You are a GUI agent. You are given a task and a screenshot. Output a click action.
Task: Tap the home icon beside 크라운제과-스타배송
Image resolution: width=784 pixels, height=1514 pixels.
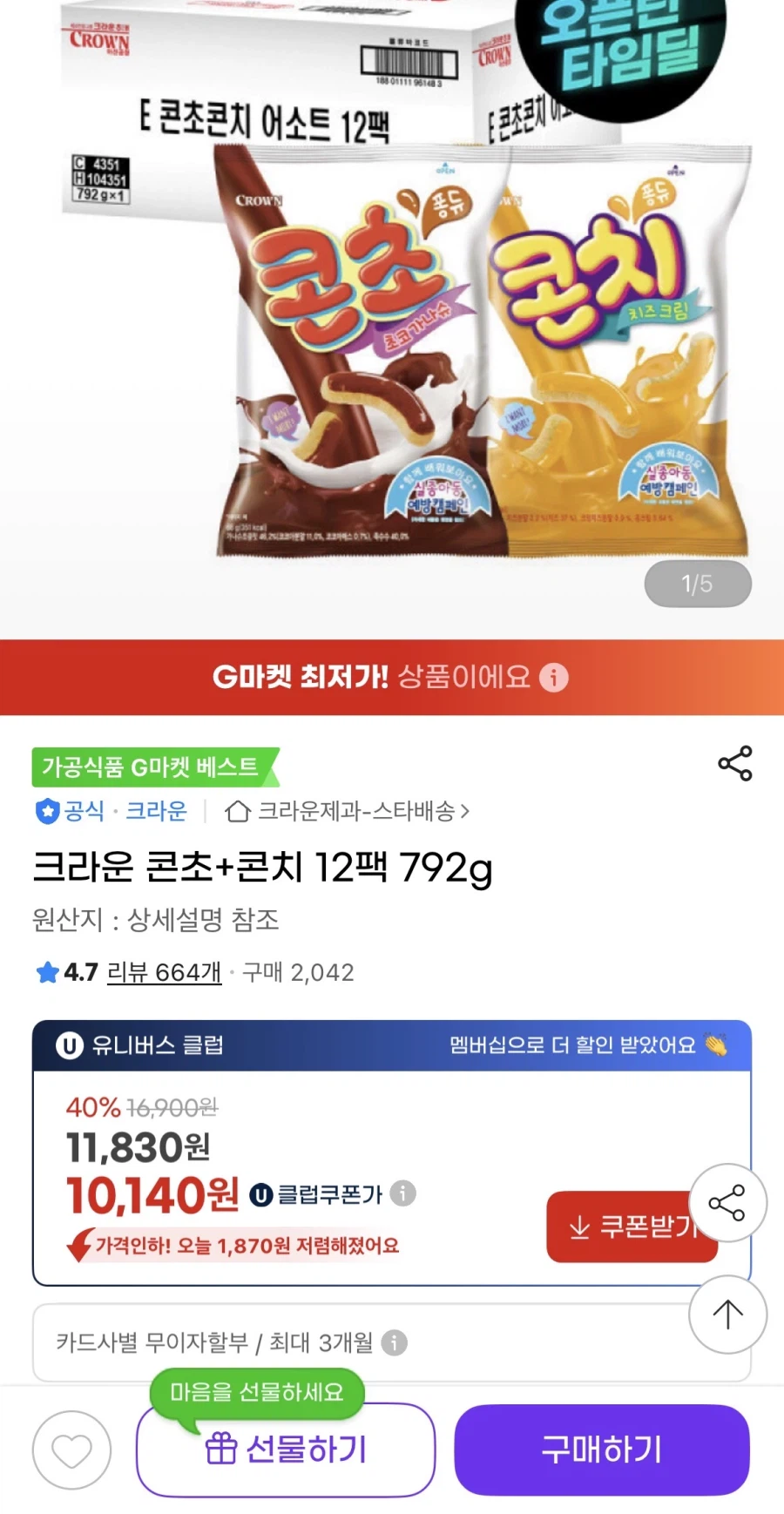tap(237, 810)
